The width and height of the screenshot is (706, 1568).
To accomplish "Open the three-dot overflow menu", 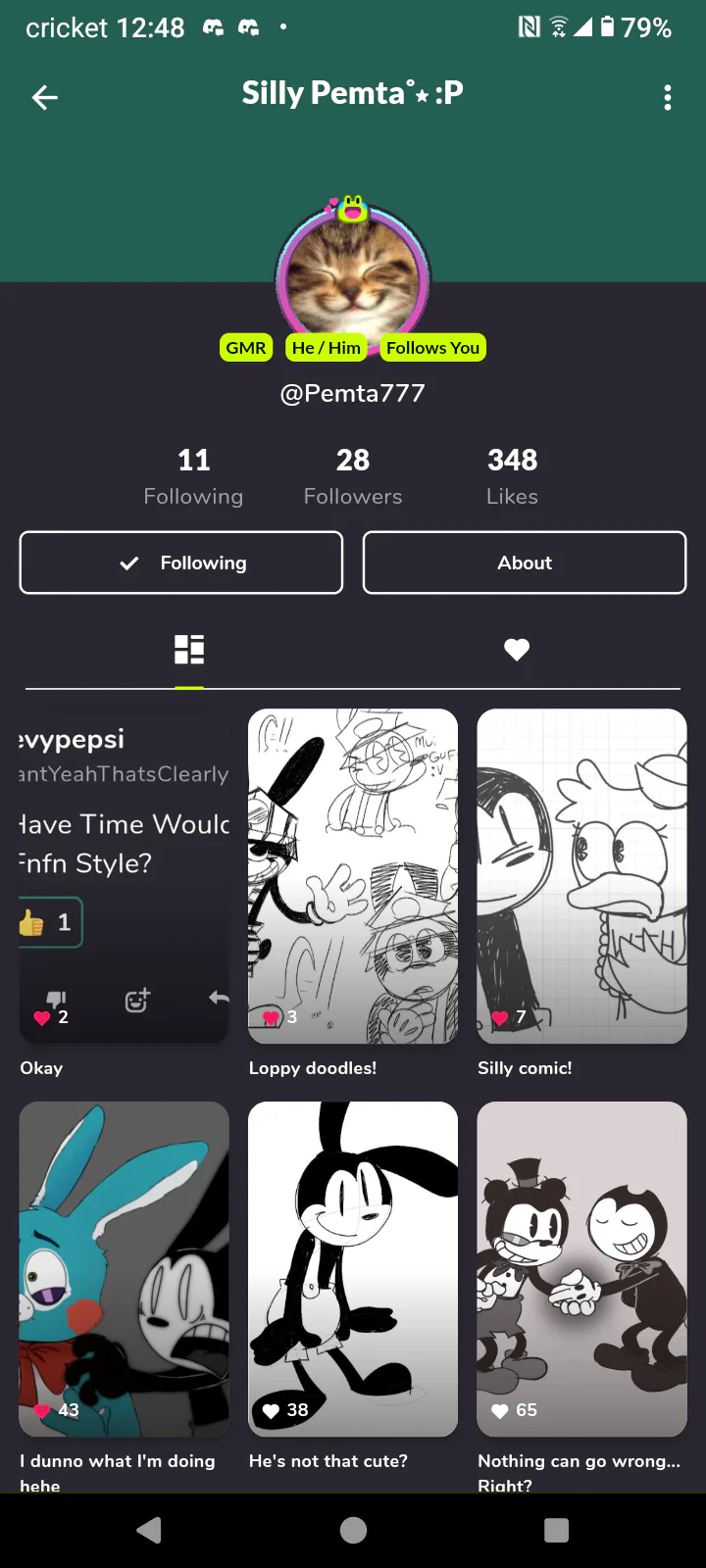I will pos(667,97).
